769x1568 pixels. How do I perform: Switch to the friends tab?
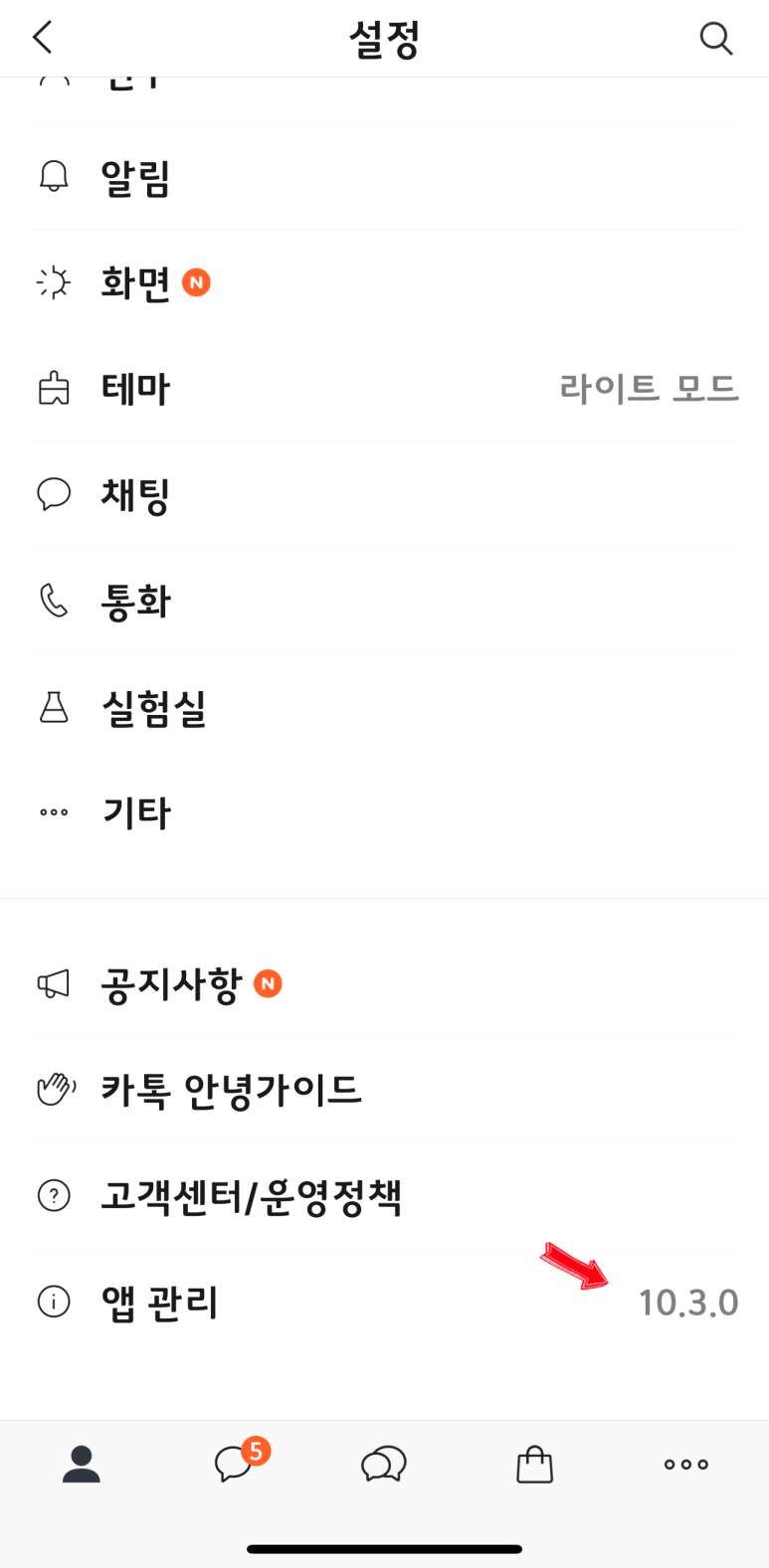(82, 1464)
